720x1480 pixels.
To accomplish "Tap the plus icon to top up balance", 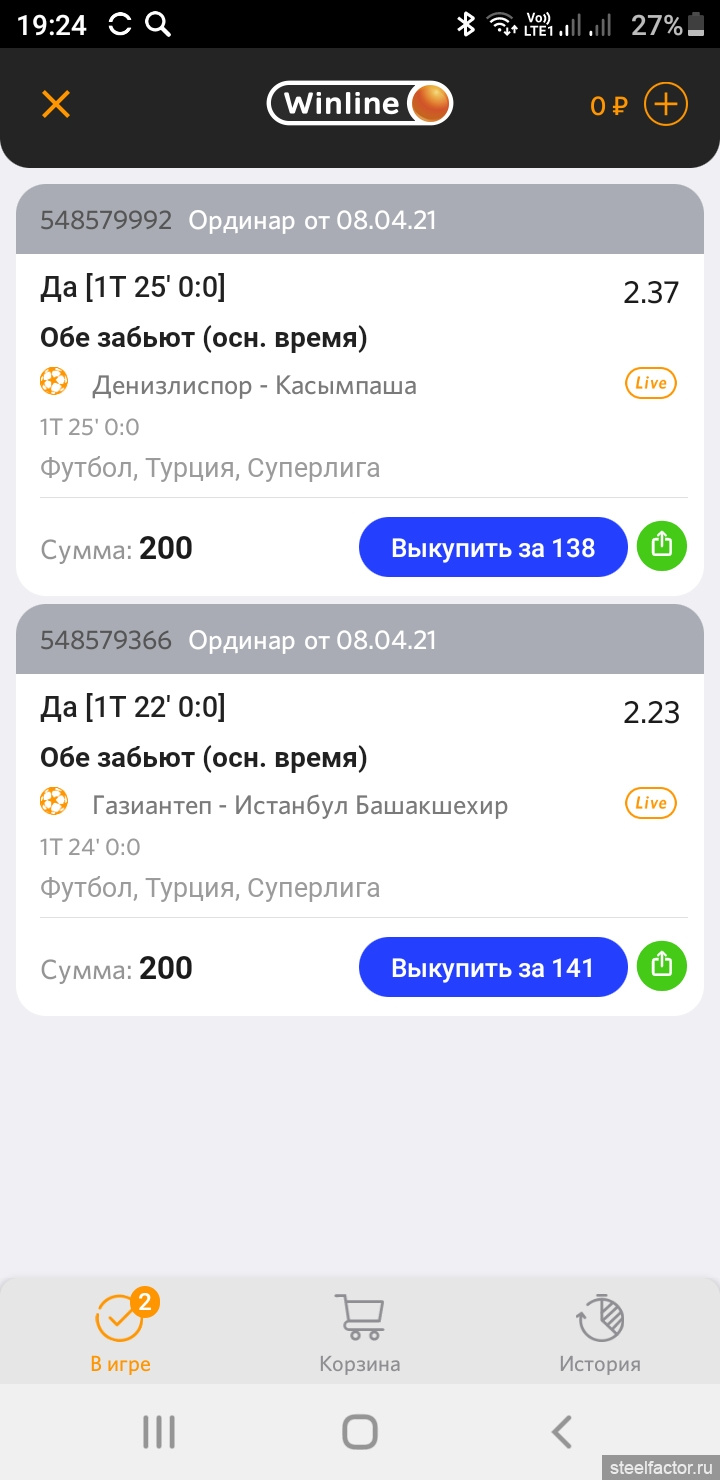I will click(x=665, y=104).
